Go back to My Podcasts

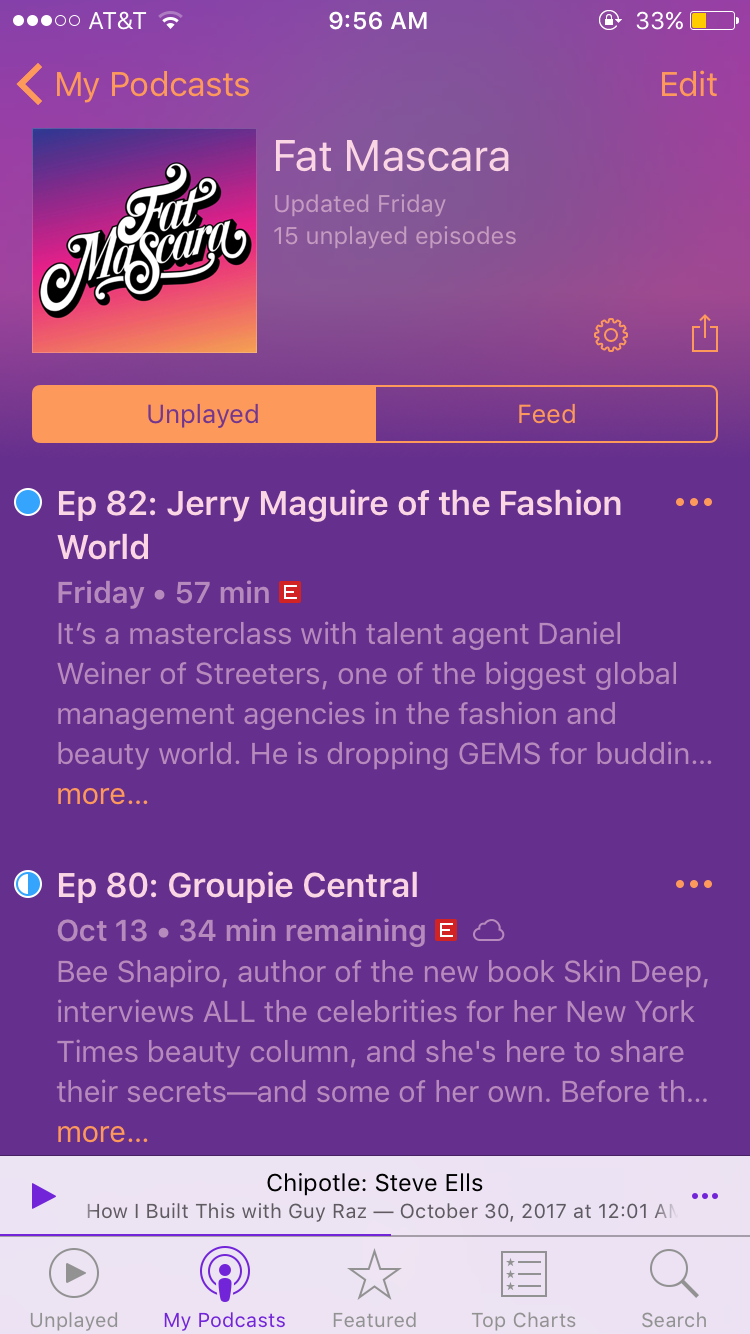tap(133, 85)
